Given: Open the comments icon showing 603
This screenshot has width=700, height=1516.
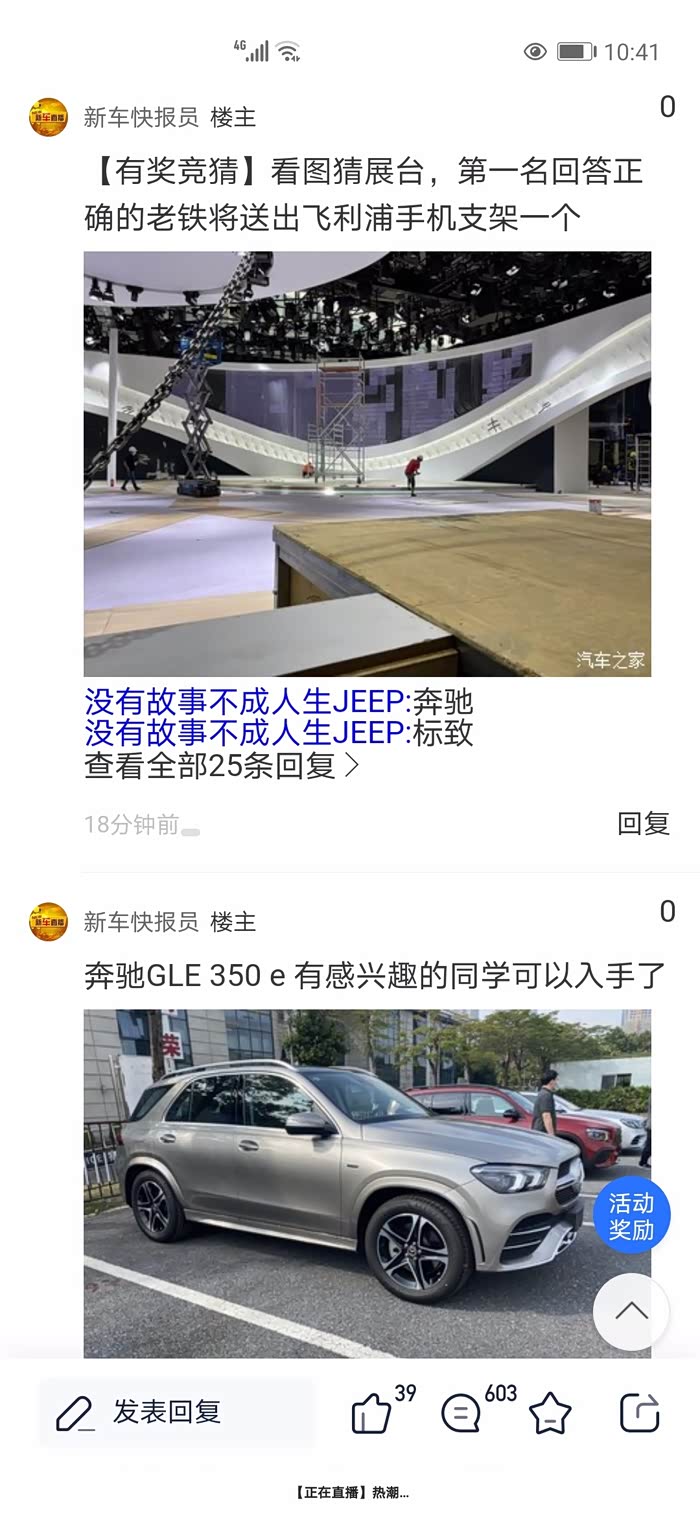Looking at the screenshot, I should pos(461,1414).
